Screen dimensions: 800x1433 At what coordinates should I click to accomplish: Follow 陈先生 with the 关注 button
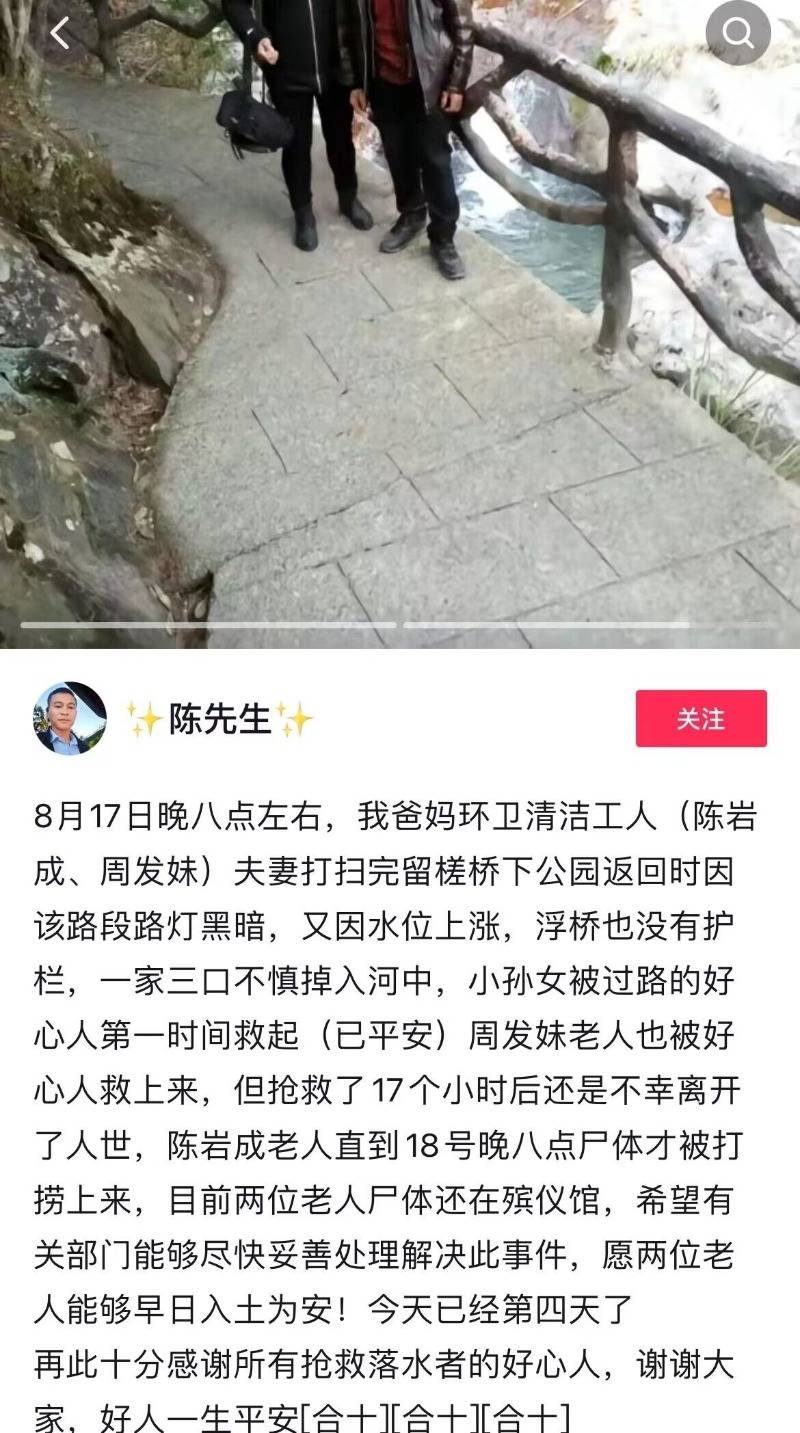click(x=701, y=718)
